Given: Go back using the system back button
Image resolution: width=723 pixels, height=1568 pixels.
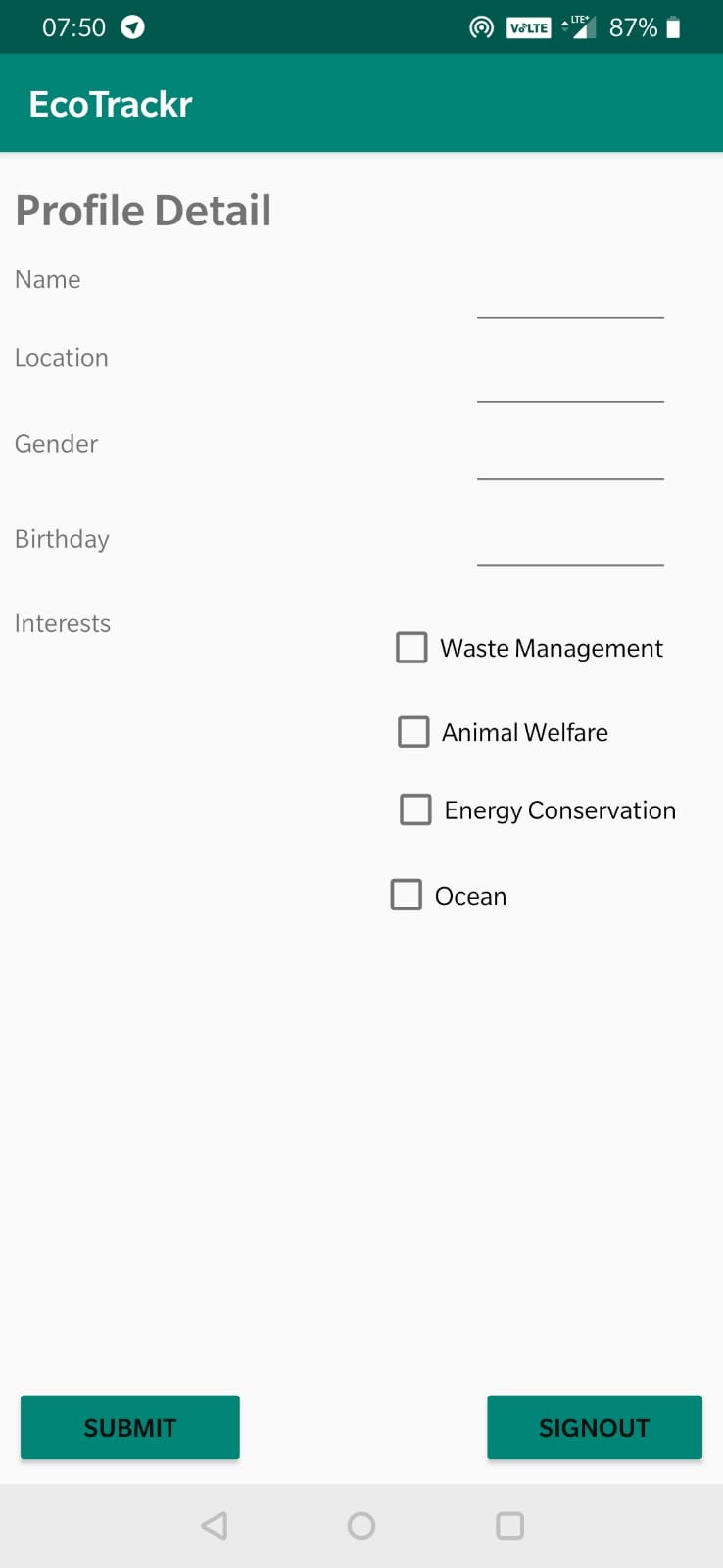Looking at the screenshot, I should tap(215, 1525).
